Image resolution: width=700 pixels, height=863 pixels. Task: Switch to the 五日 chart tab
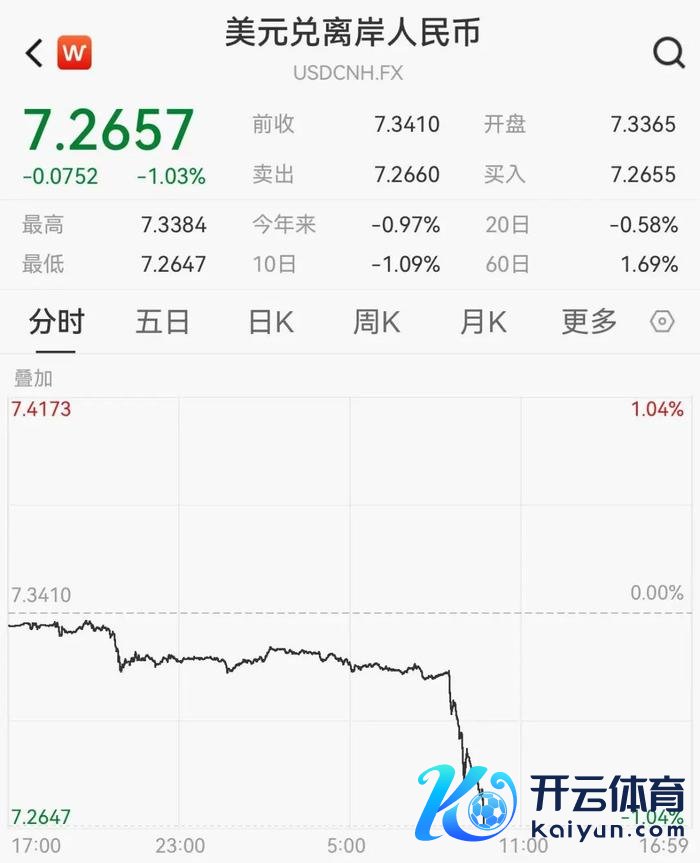pyautogui.click(x=163, y=322)
